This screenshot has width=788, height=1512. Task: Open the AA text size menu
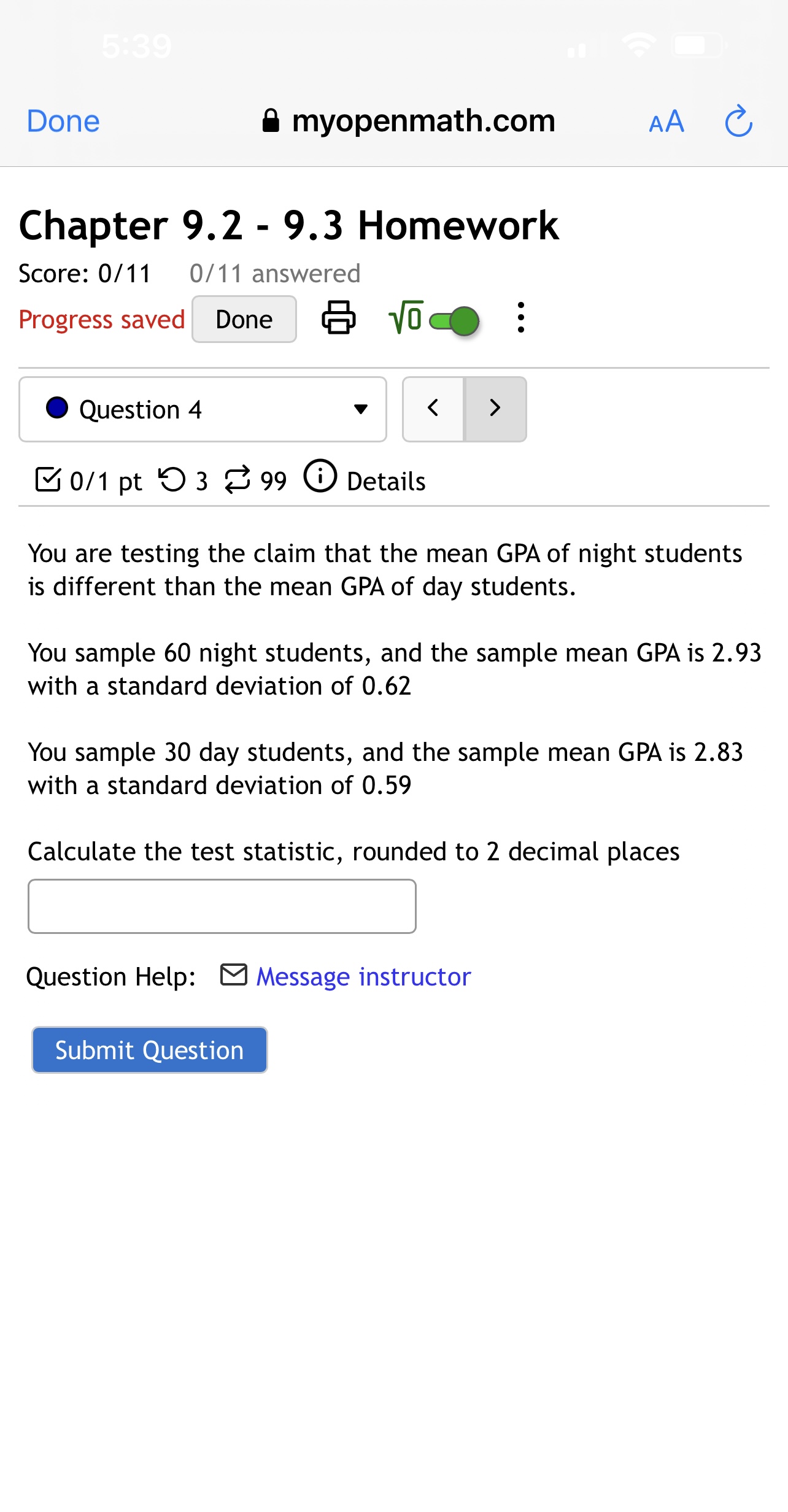click(x=666, y=121)
